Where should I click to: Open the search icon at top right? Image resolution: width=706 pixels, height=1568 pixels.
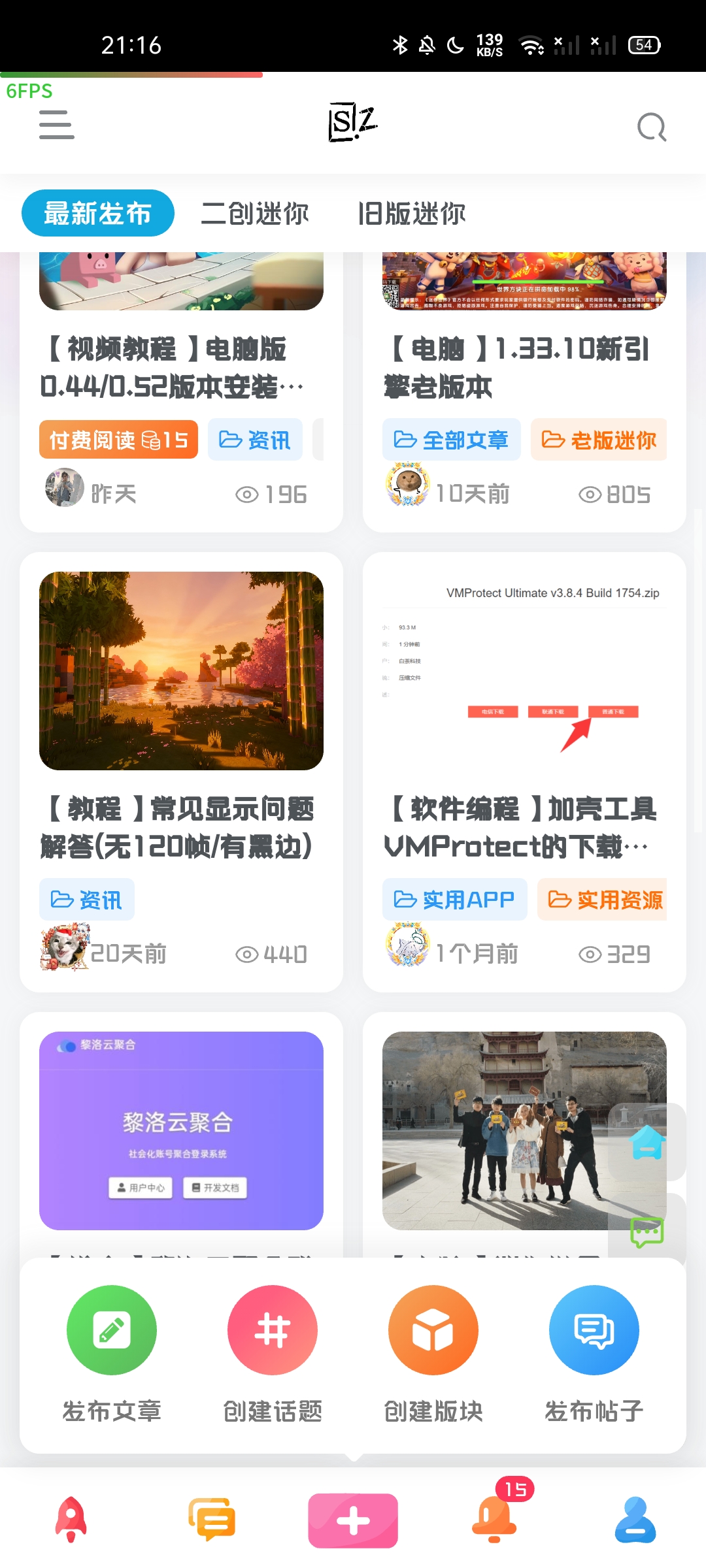pyautogui.click(x=652, y=126)
